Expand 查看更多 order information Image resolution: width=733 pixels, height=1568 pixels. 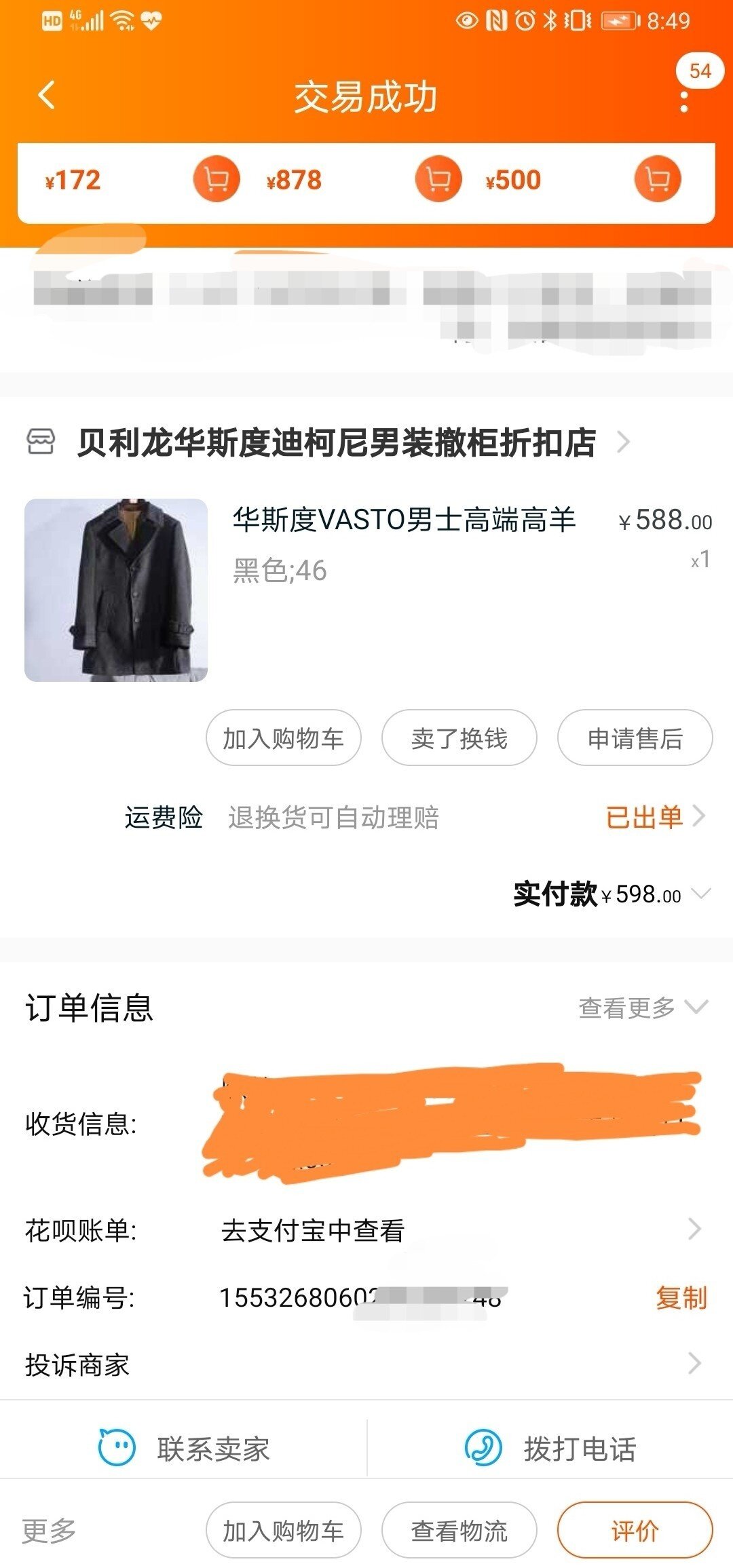pos(642,1008)
